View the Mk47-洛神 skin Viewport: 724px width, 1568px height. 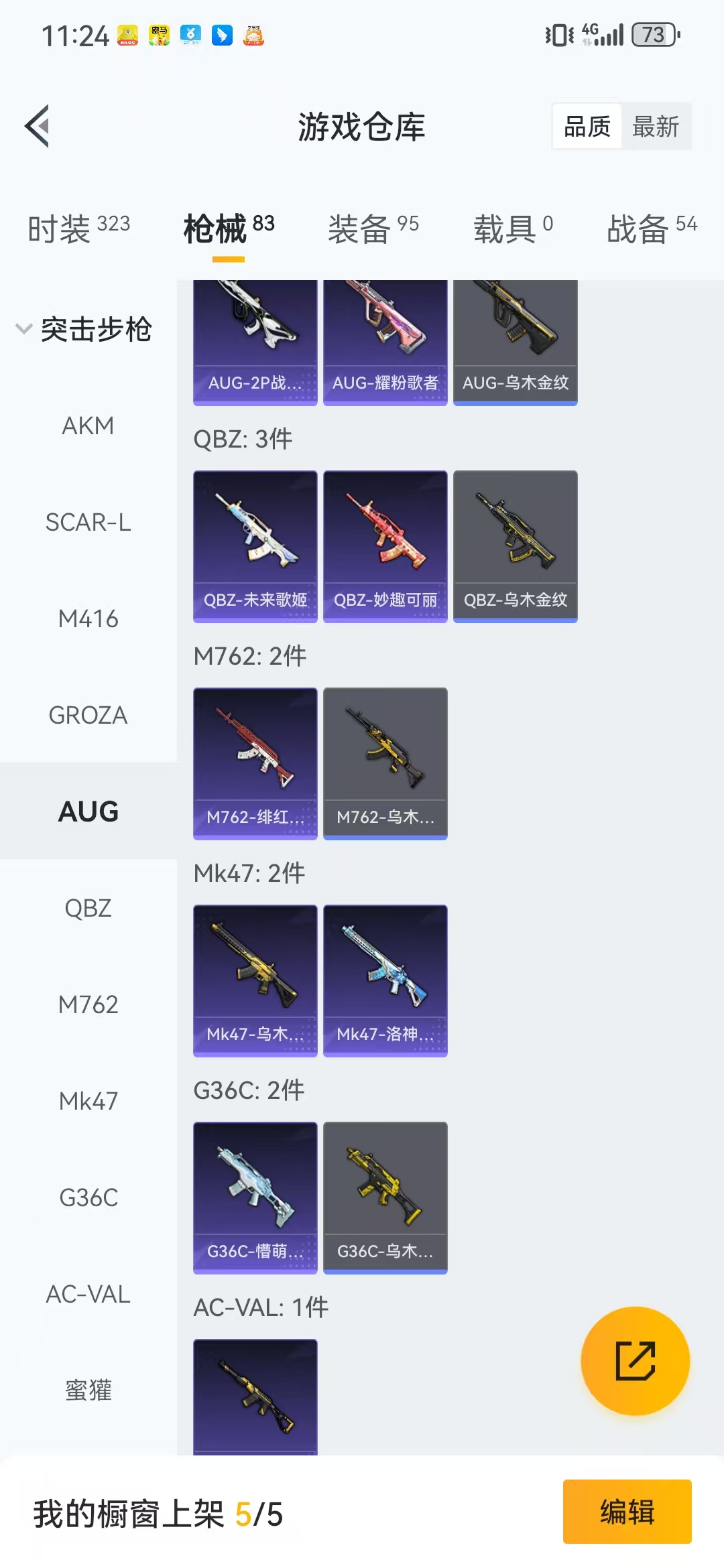point(385,980)
